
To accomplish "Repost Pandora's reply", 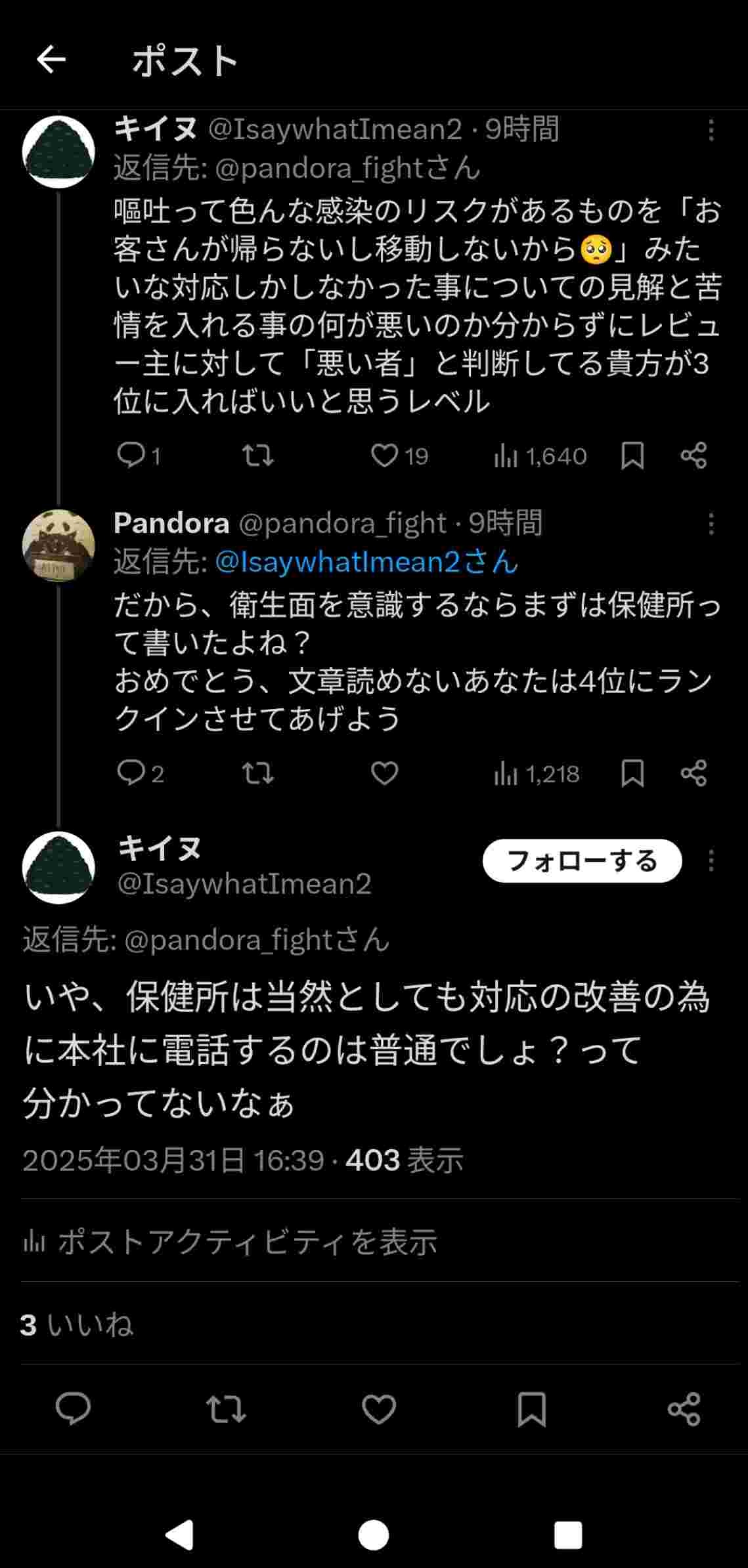I will pos(257,773).
